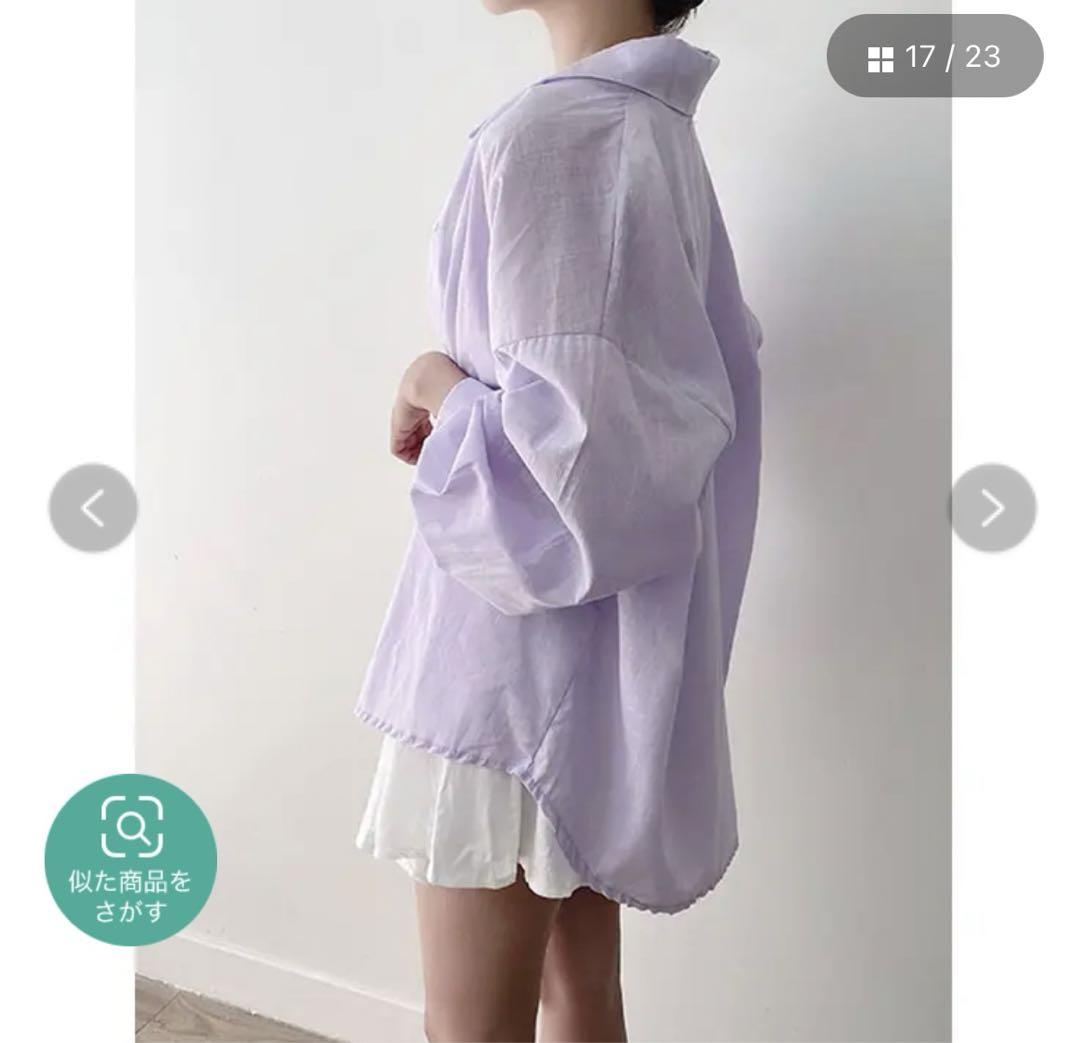Go to the previous product image
This screenshot has width=1080, height=1043.
click(x=93, y=508)
